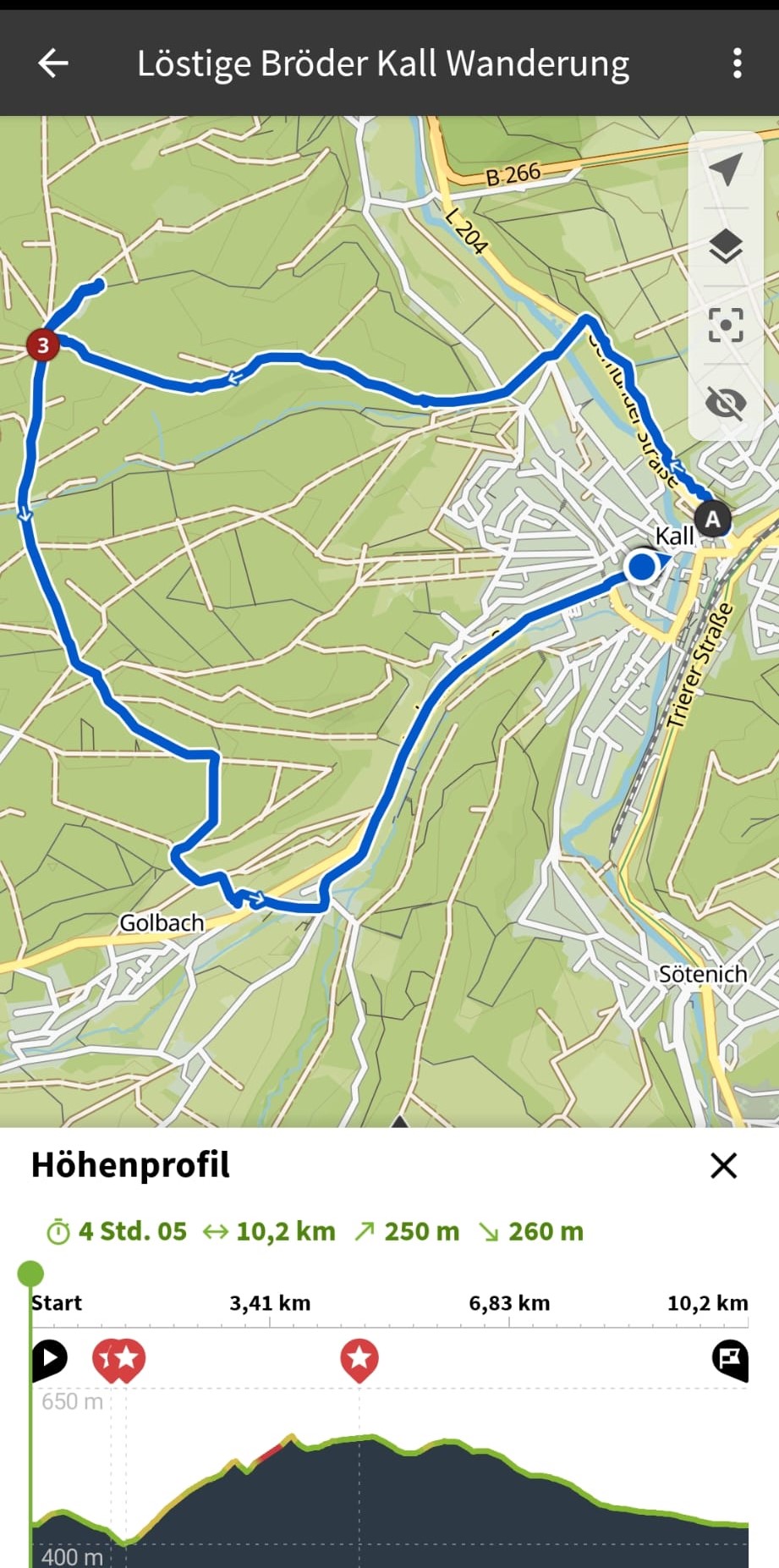Go back from the Wanderung map

pyautogui.click(x=53, y=63)
